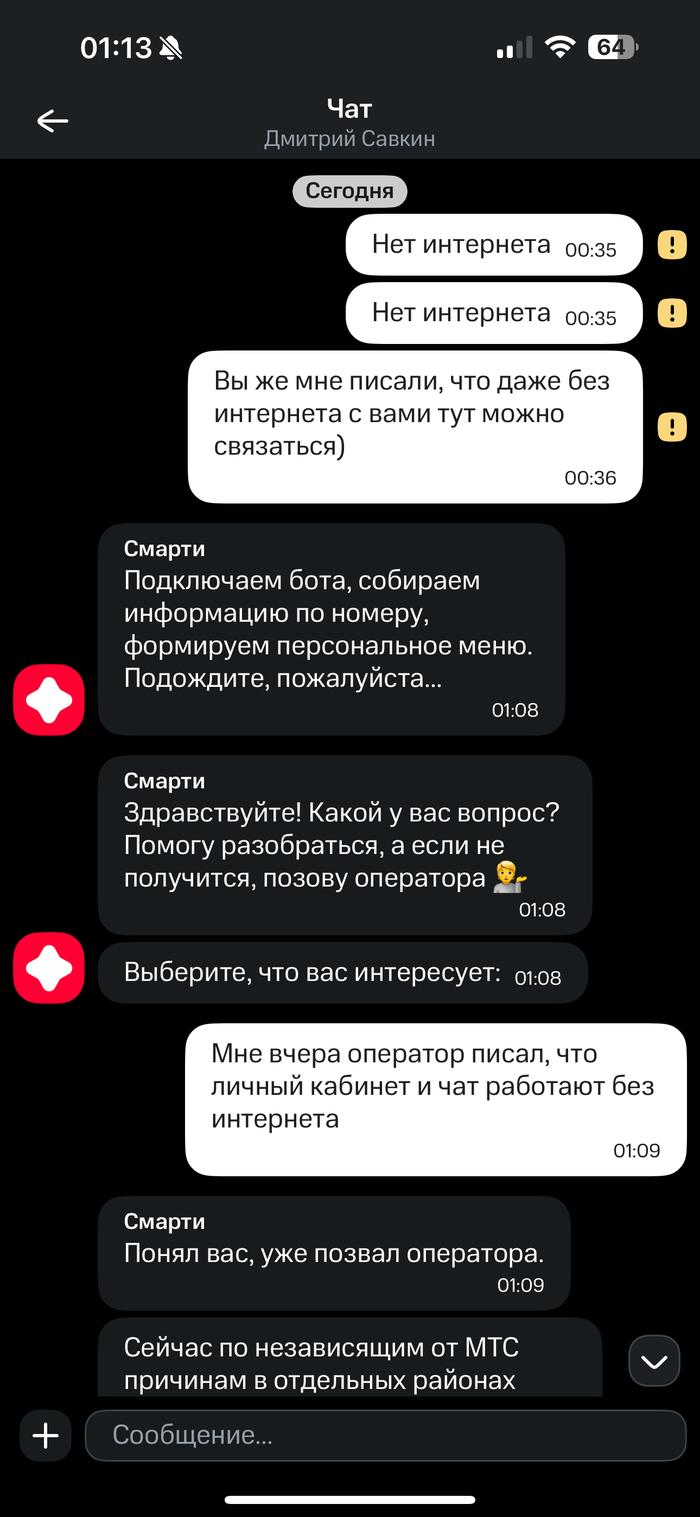Tap error icon beside second Нет интернета 00:35 message
700x1517 pixels.
coord(671,313)
